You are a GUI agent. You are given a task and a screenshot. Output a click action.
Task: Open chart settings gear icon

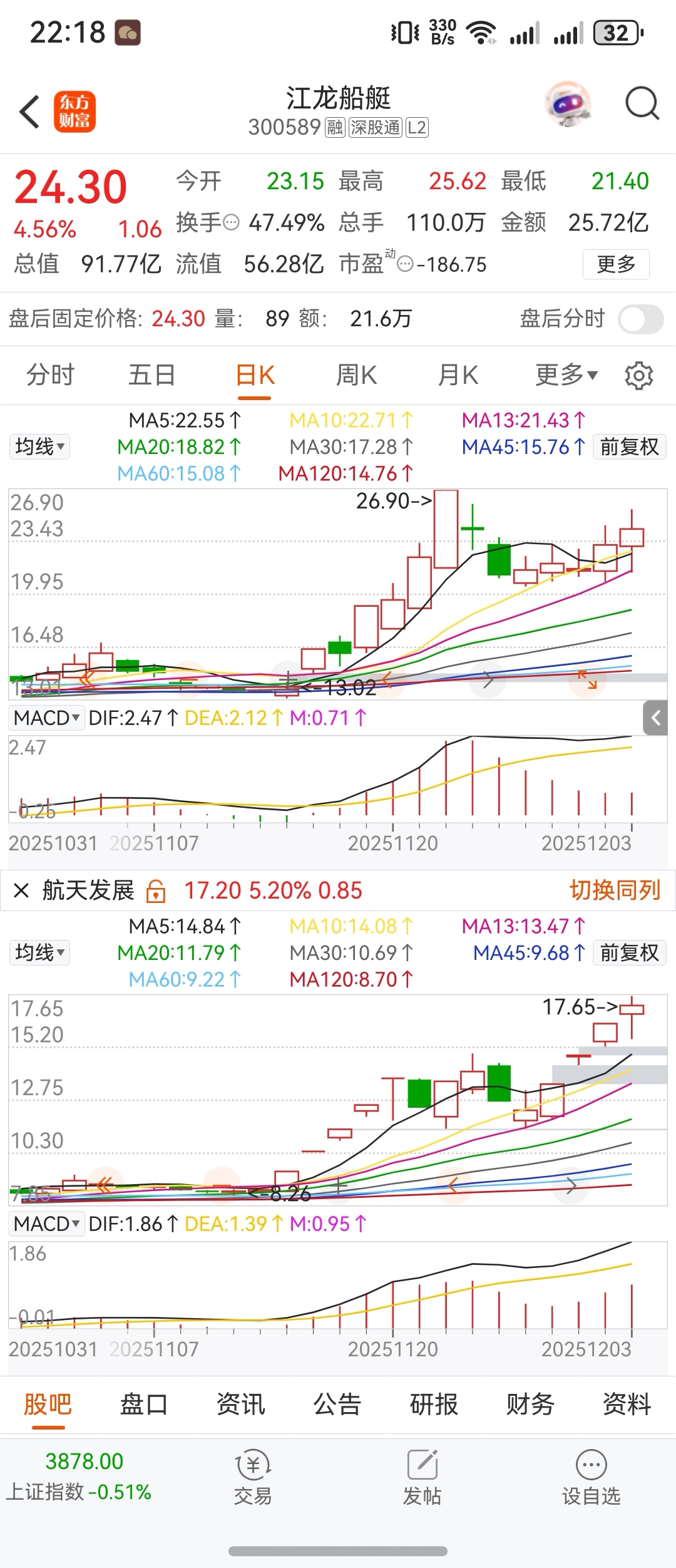(638, 376)
